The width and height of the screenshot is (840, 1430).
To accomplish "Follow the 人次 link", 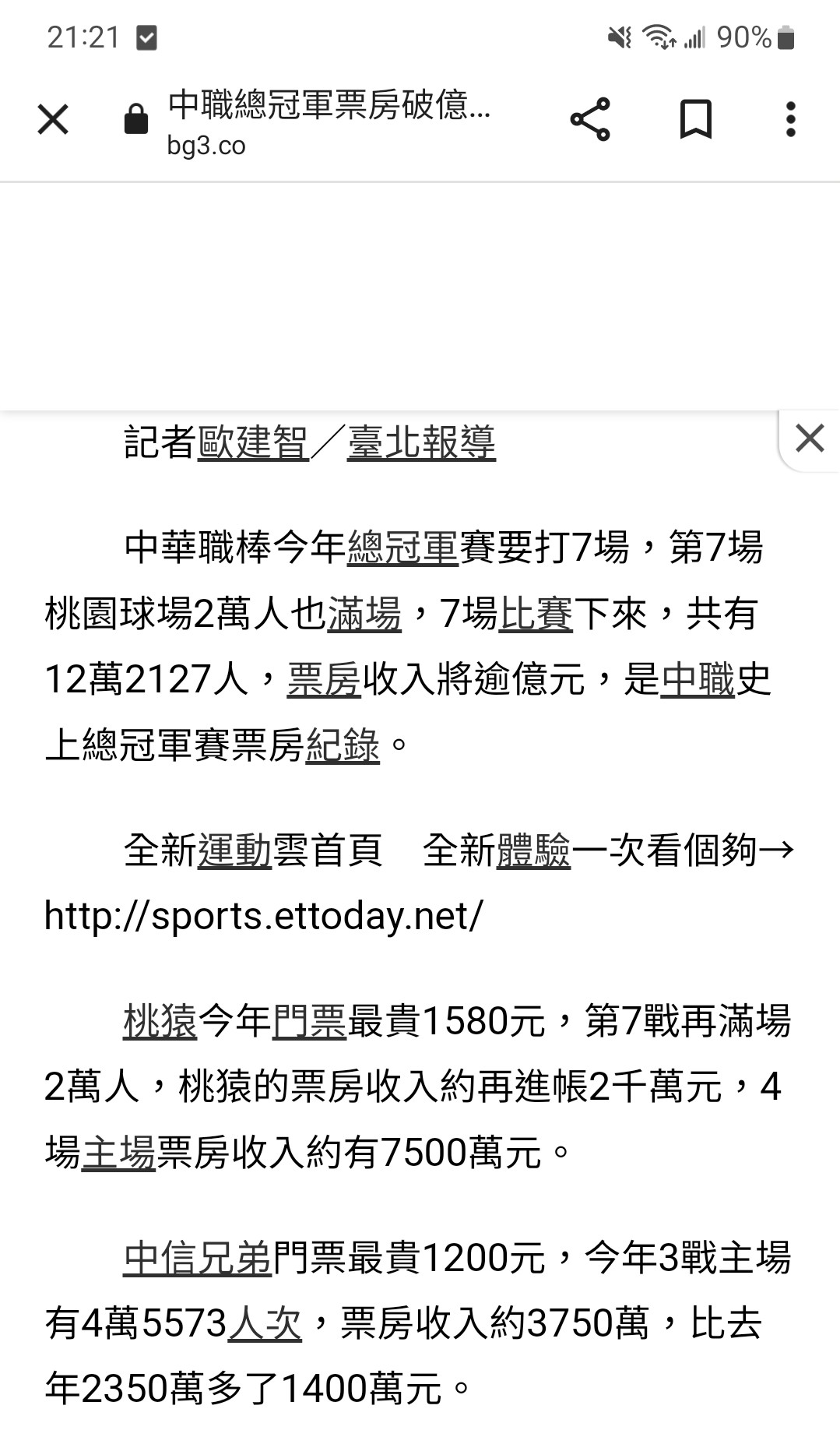I will [265, 1323].
